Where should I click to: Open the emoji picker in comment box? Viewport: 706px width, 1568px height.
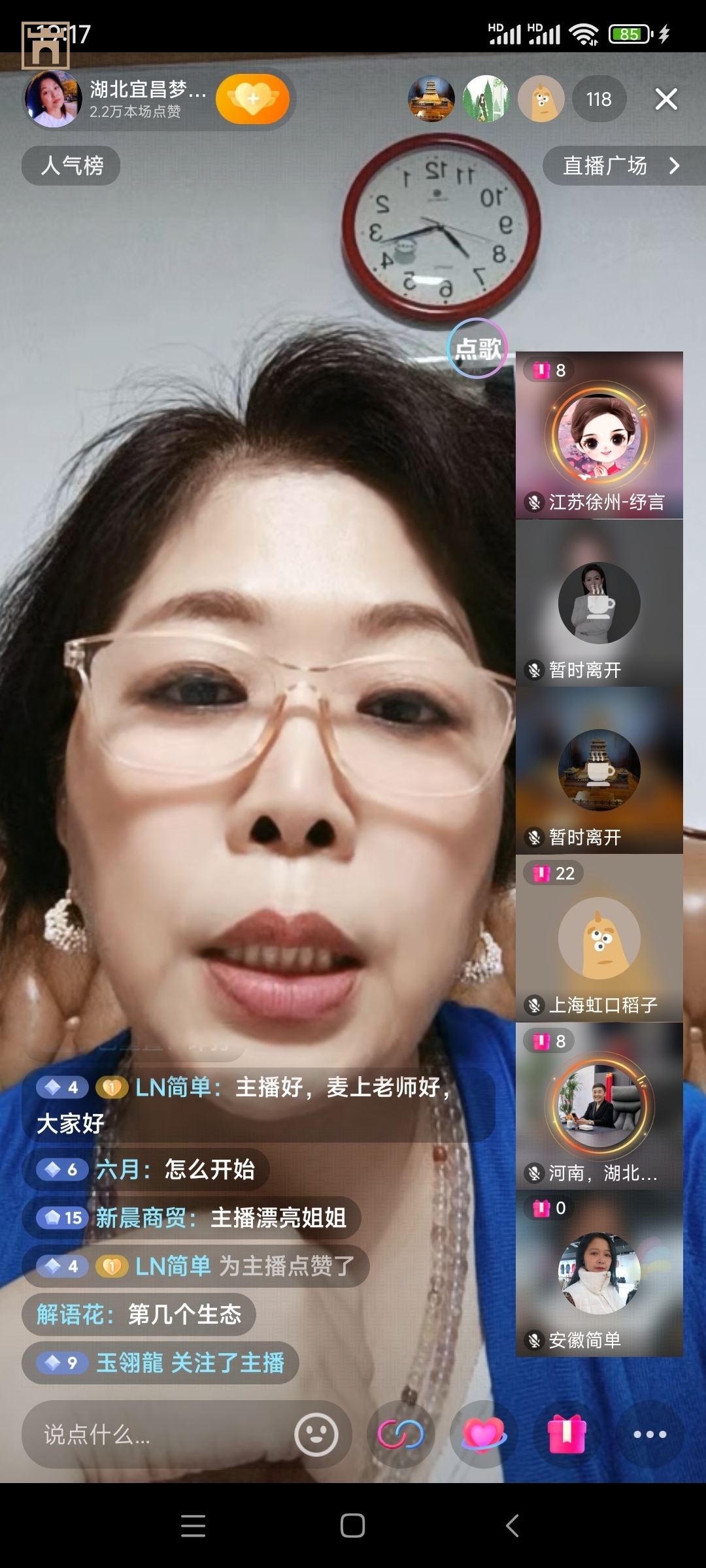(x=316, y=1435)
